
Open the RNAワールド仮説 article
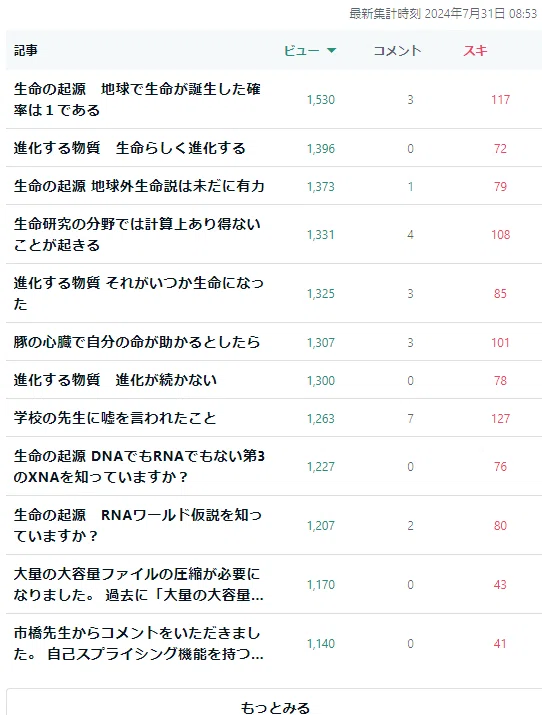[x=138, y=525]
